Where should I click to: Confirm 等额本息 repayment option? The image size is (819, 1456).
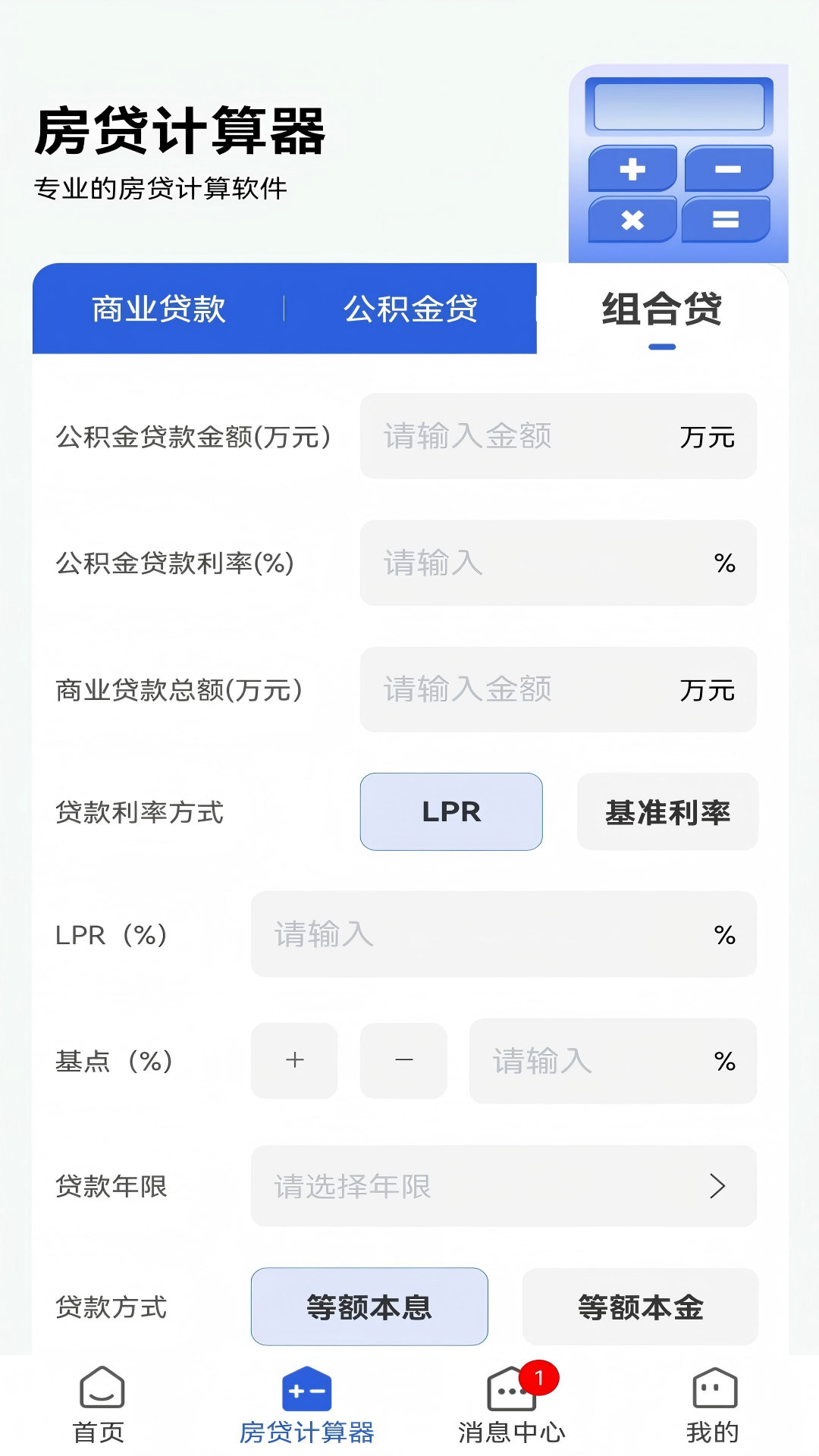[369, 1307]
